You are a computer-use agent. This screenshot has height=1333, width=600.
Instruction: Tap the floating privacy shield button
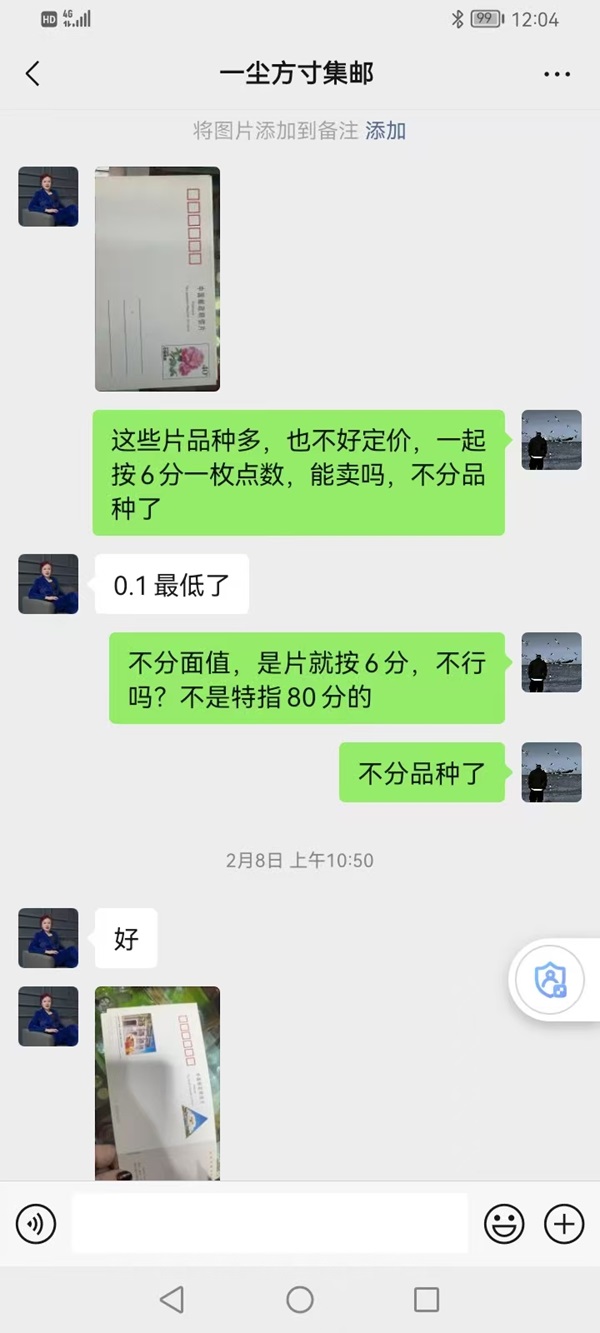(551, 980)
